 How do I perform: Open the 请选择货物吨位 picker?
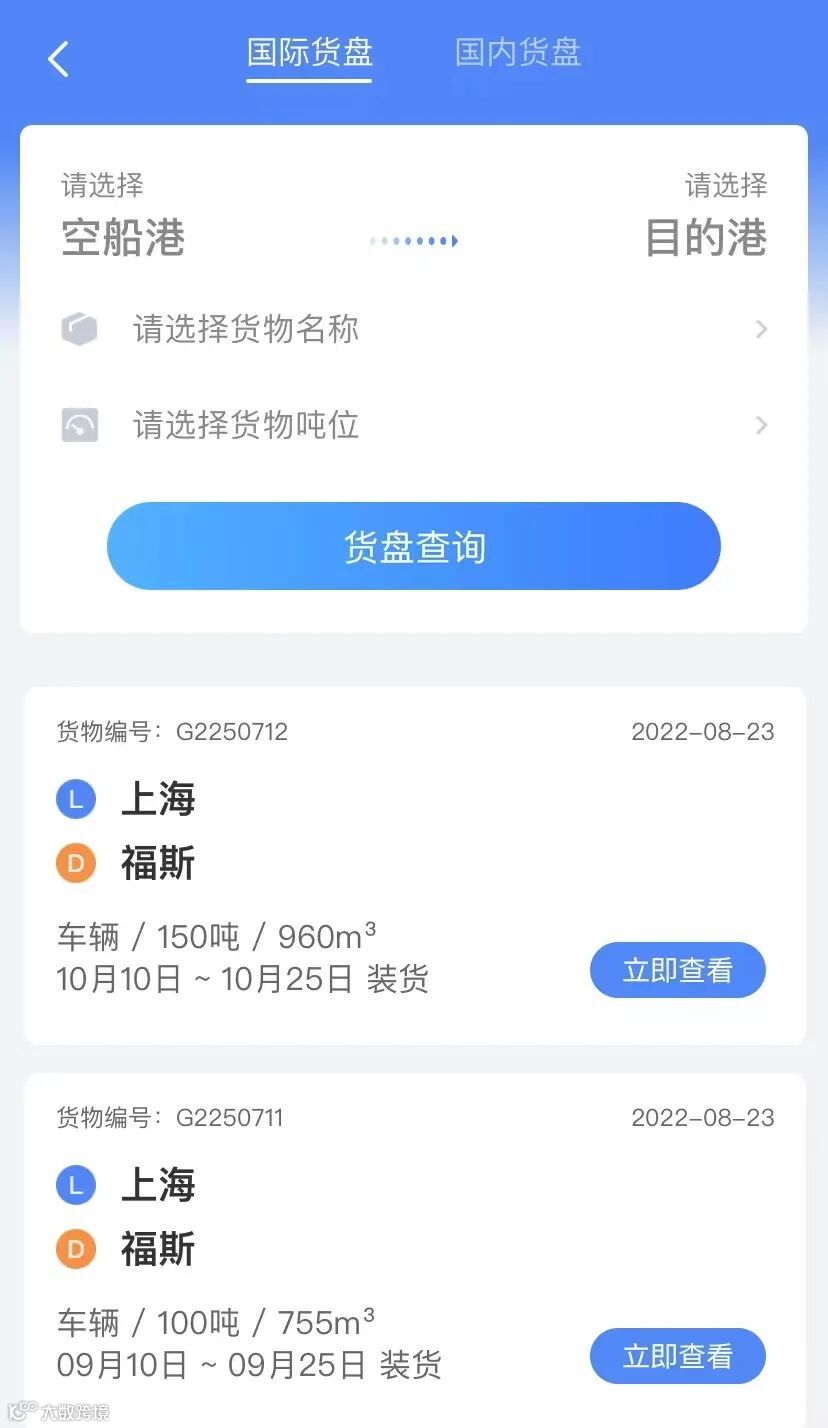point(414,425)
